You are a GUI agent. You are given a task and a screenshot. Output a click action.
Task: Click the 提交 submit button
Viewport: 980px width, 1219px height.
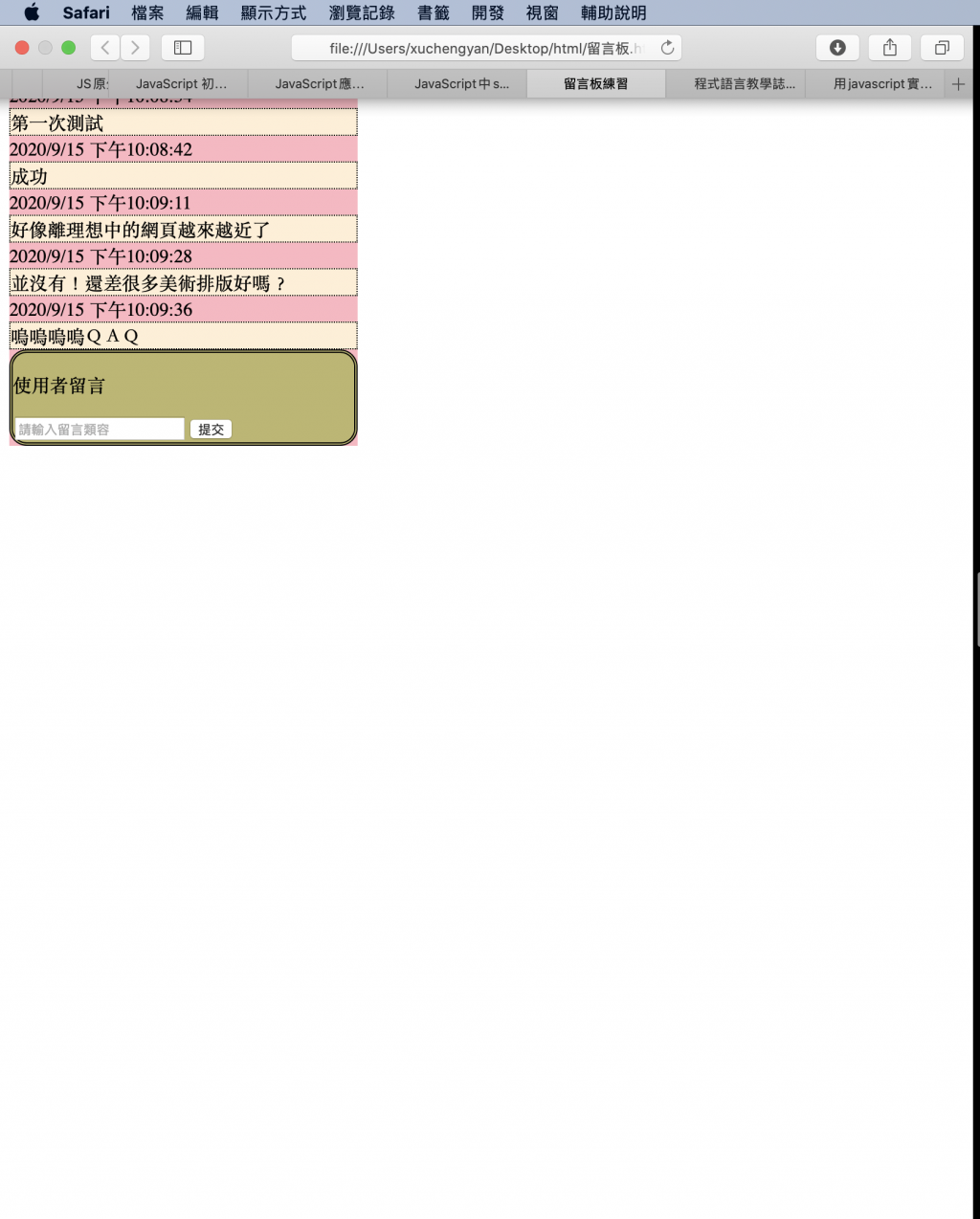click(211, 430)
